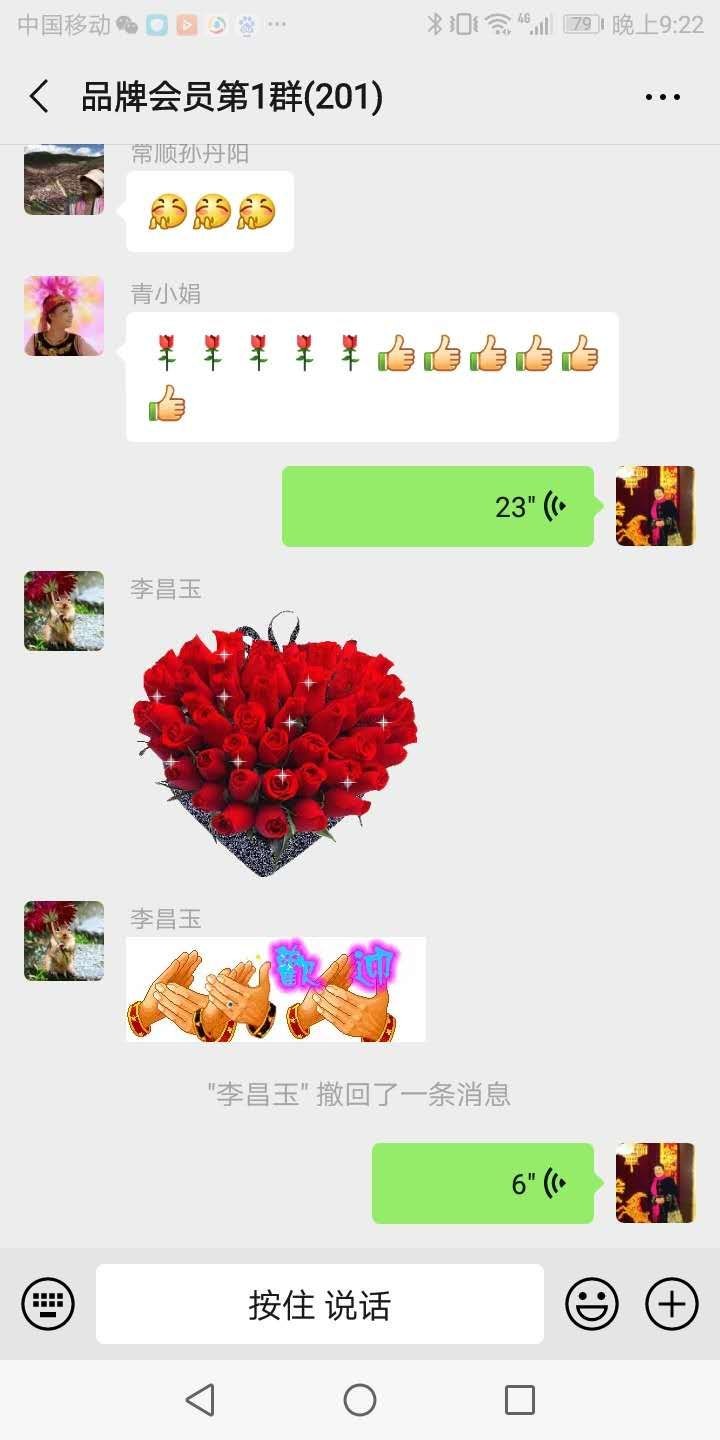This screenshot has width=720, height=1440.
Task: Open the emoji sticker panel
Action: 592,1304
